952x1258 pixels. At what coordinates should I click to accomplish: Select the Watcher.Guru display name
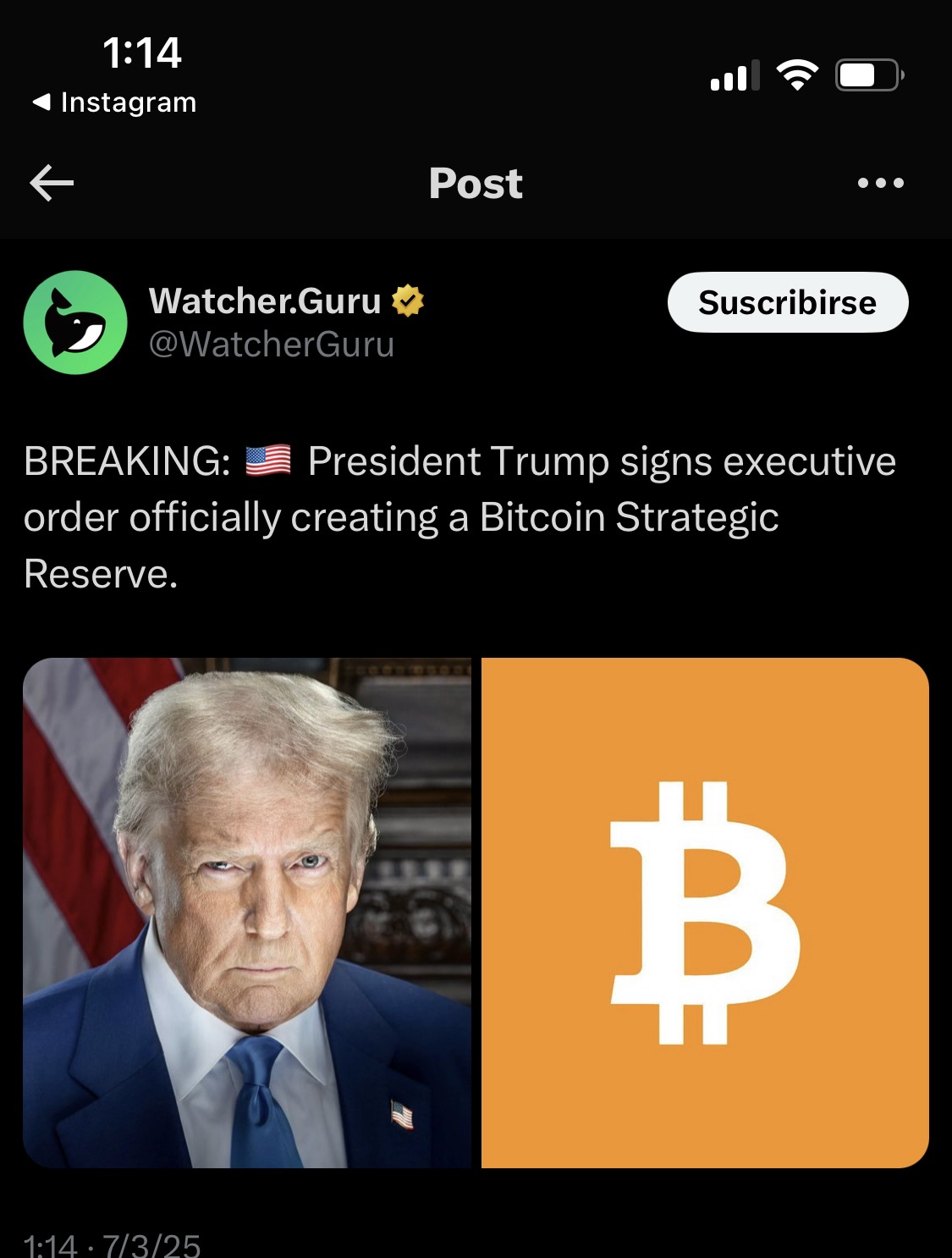point(265,298)
